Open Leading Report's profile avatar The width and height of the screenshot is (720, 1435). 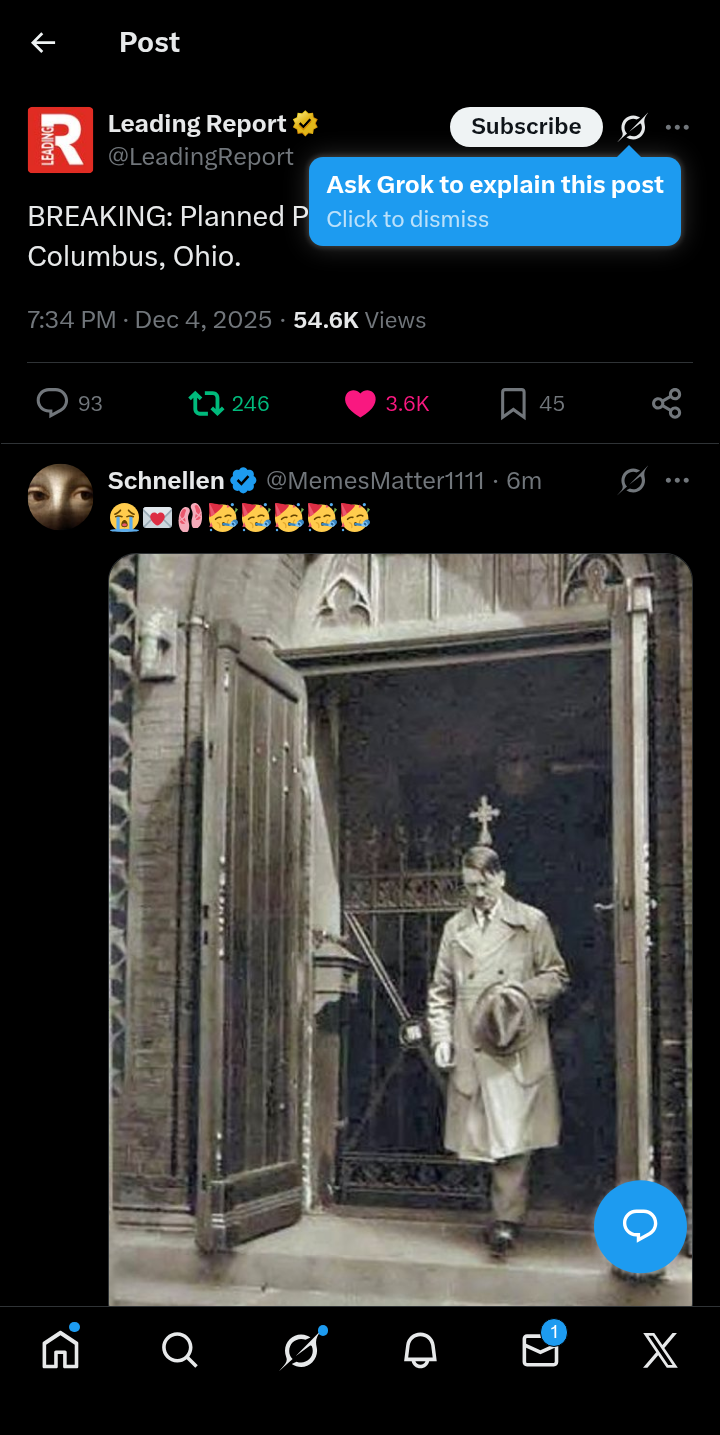pos(60,140)
